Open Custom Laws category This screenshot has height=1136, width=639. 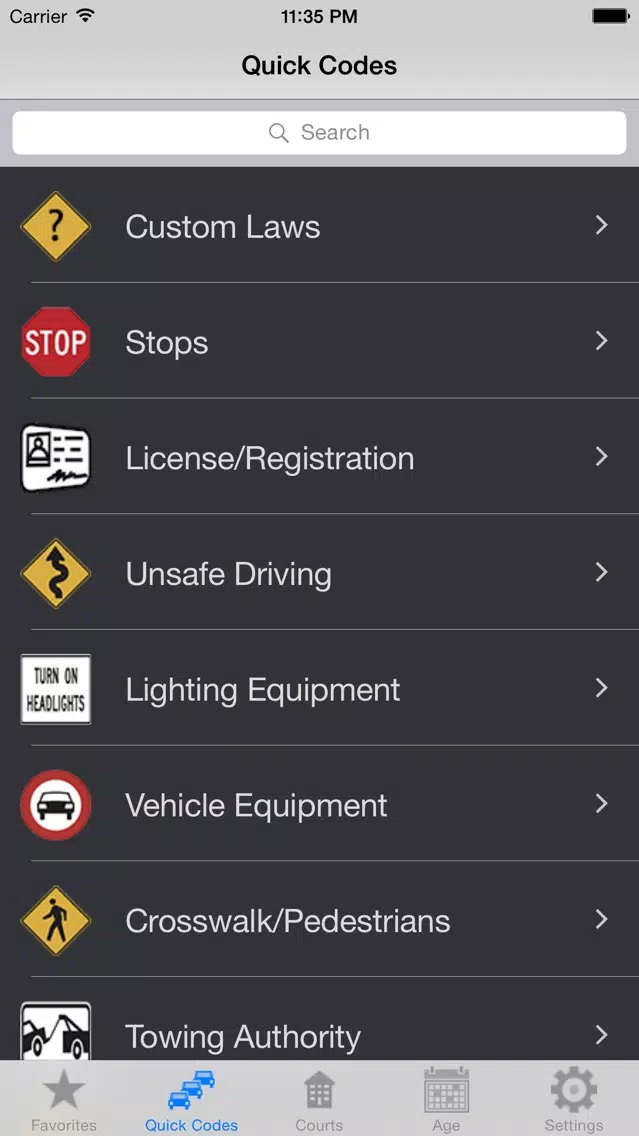tap(320, 225)
